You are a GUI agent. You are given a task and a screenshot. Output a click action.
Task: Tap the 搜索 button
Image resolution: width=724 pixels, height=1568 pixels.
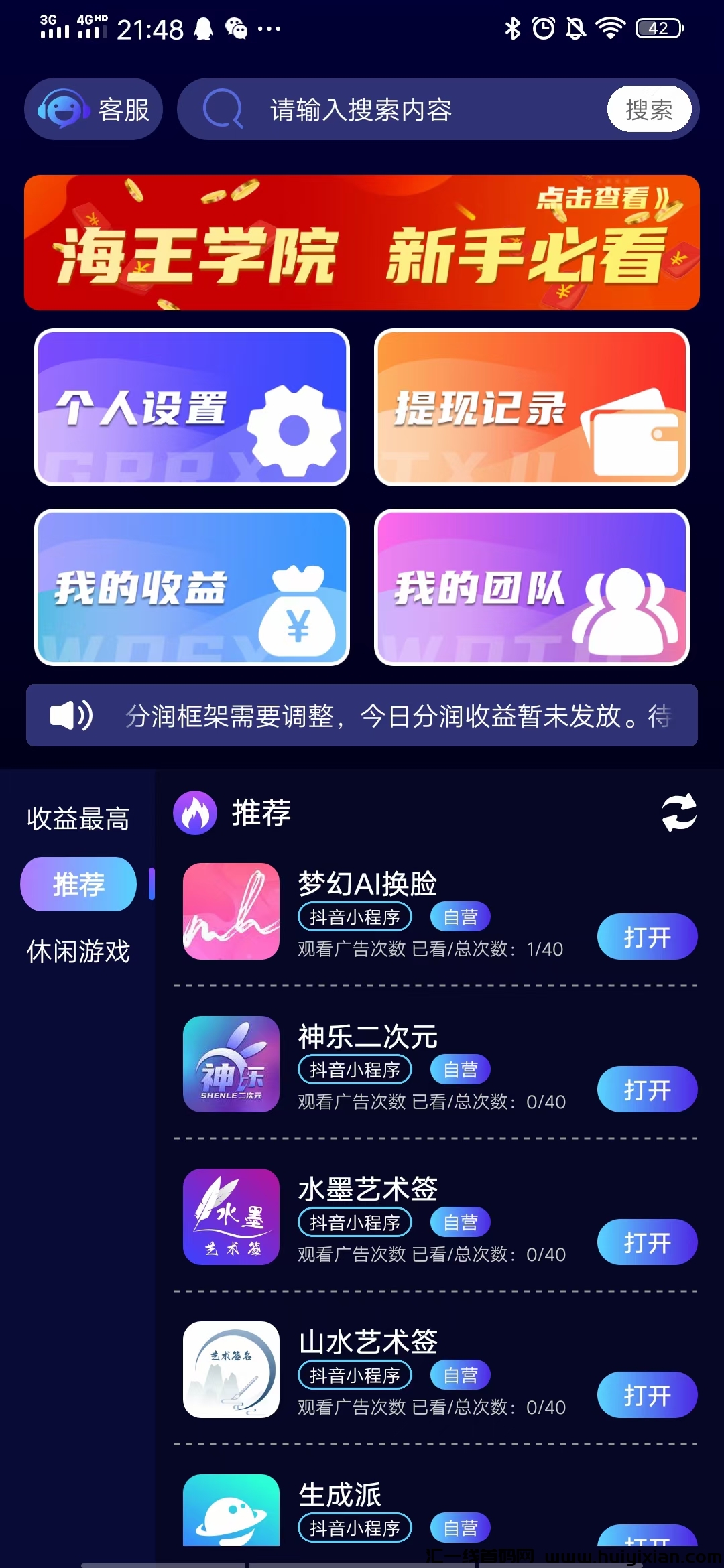click(648, 109)
